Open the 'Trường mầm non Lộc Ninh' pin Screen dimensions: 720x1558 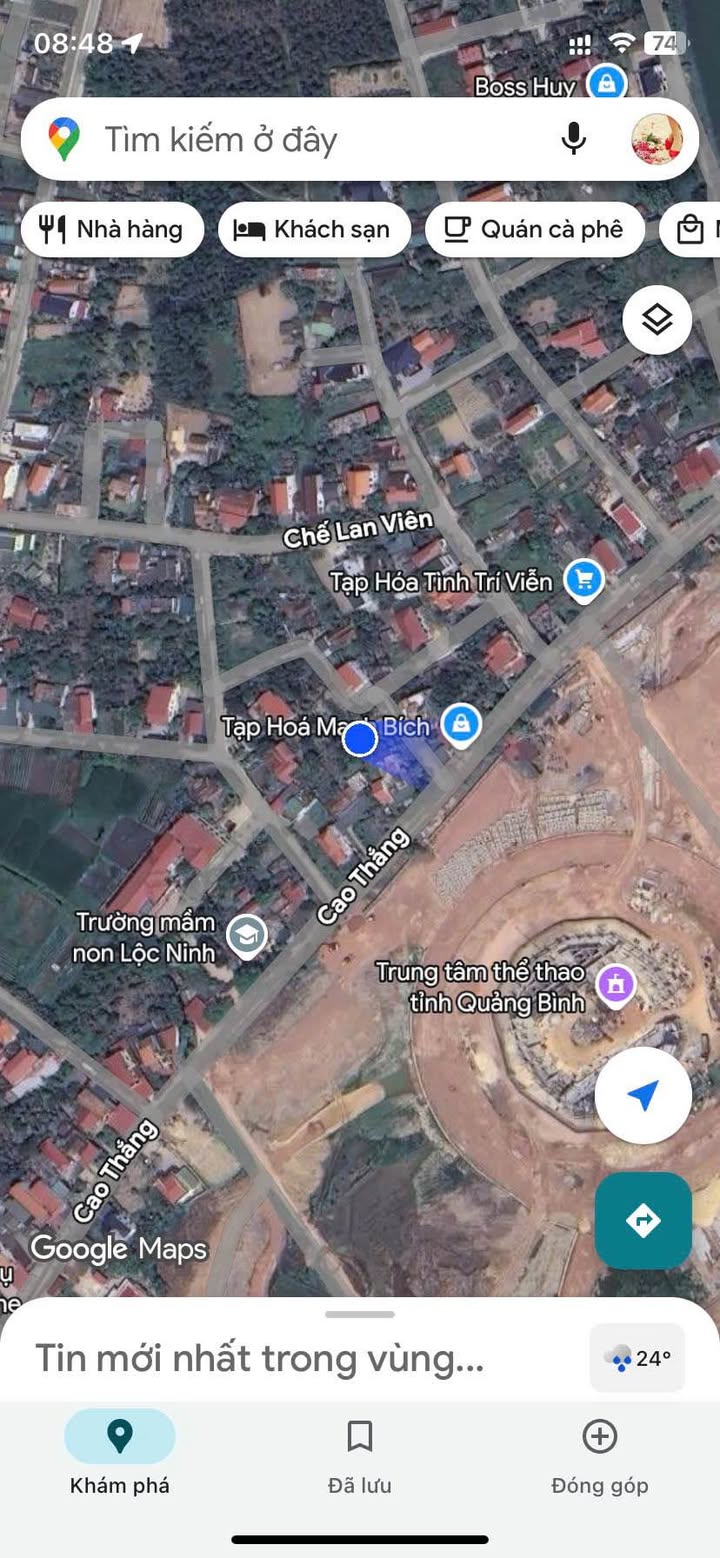(246, 936)
